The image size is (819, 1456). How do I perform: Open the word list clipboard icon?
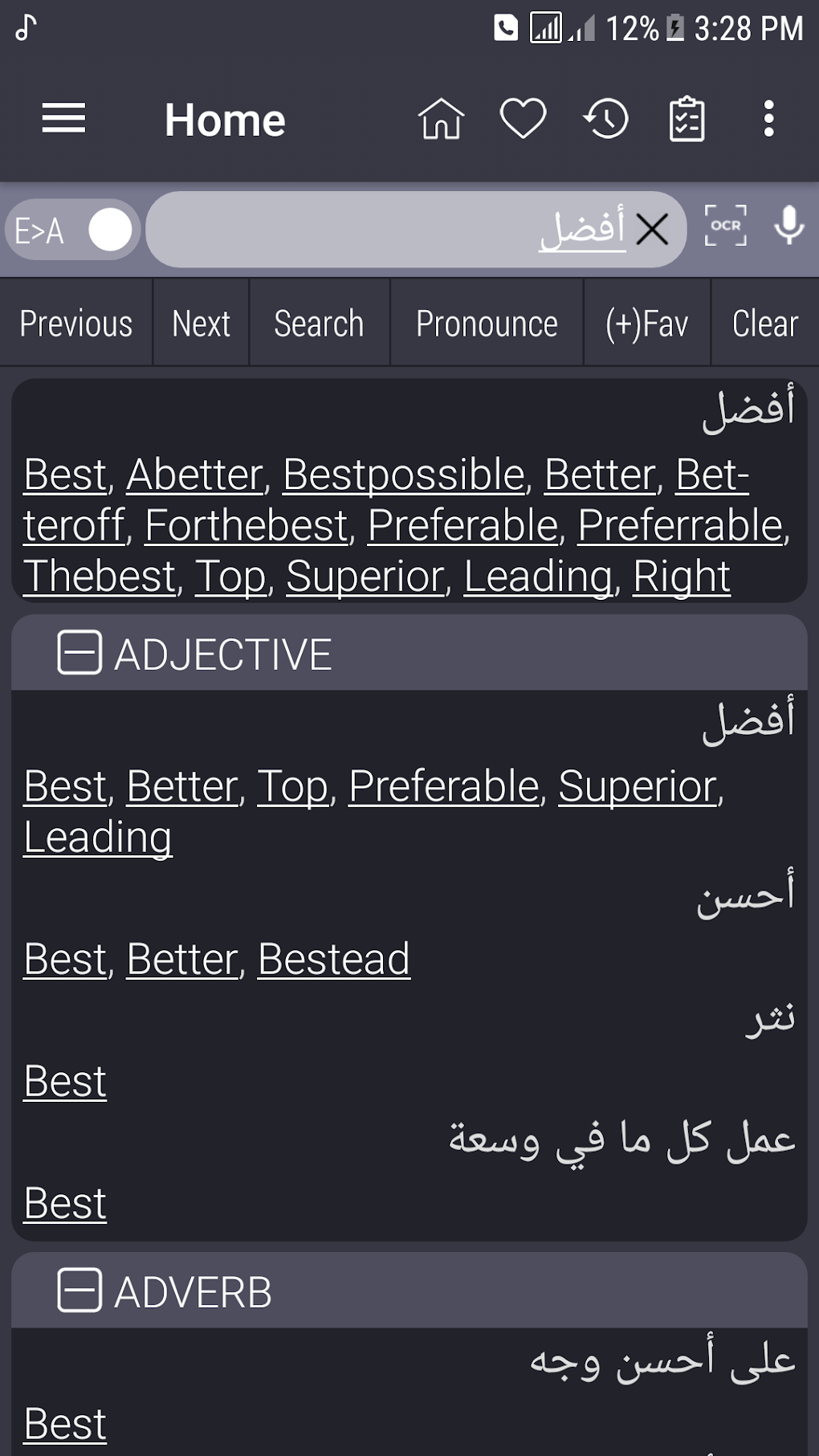click(x=687, y=119)
